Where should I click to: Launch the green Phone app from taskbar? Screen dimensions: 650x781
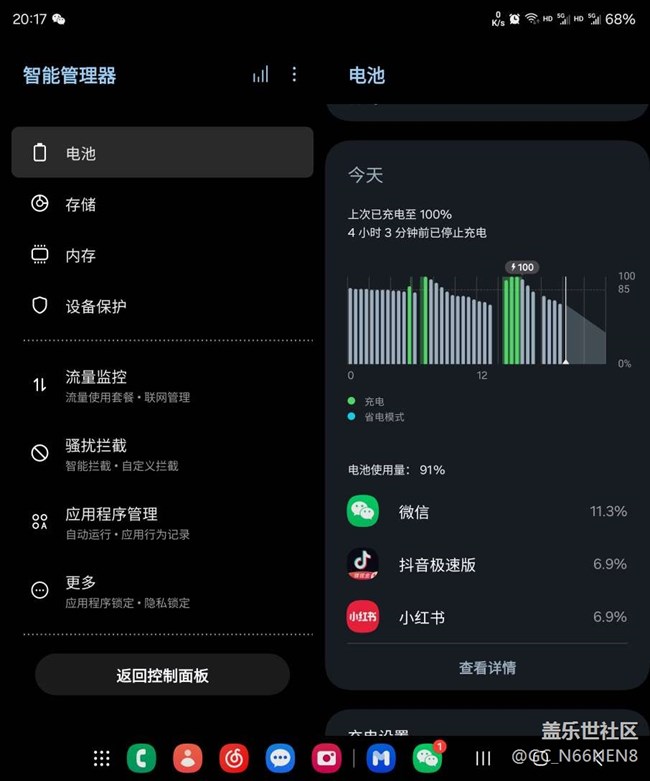click(x=141, y=758)
